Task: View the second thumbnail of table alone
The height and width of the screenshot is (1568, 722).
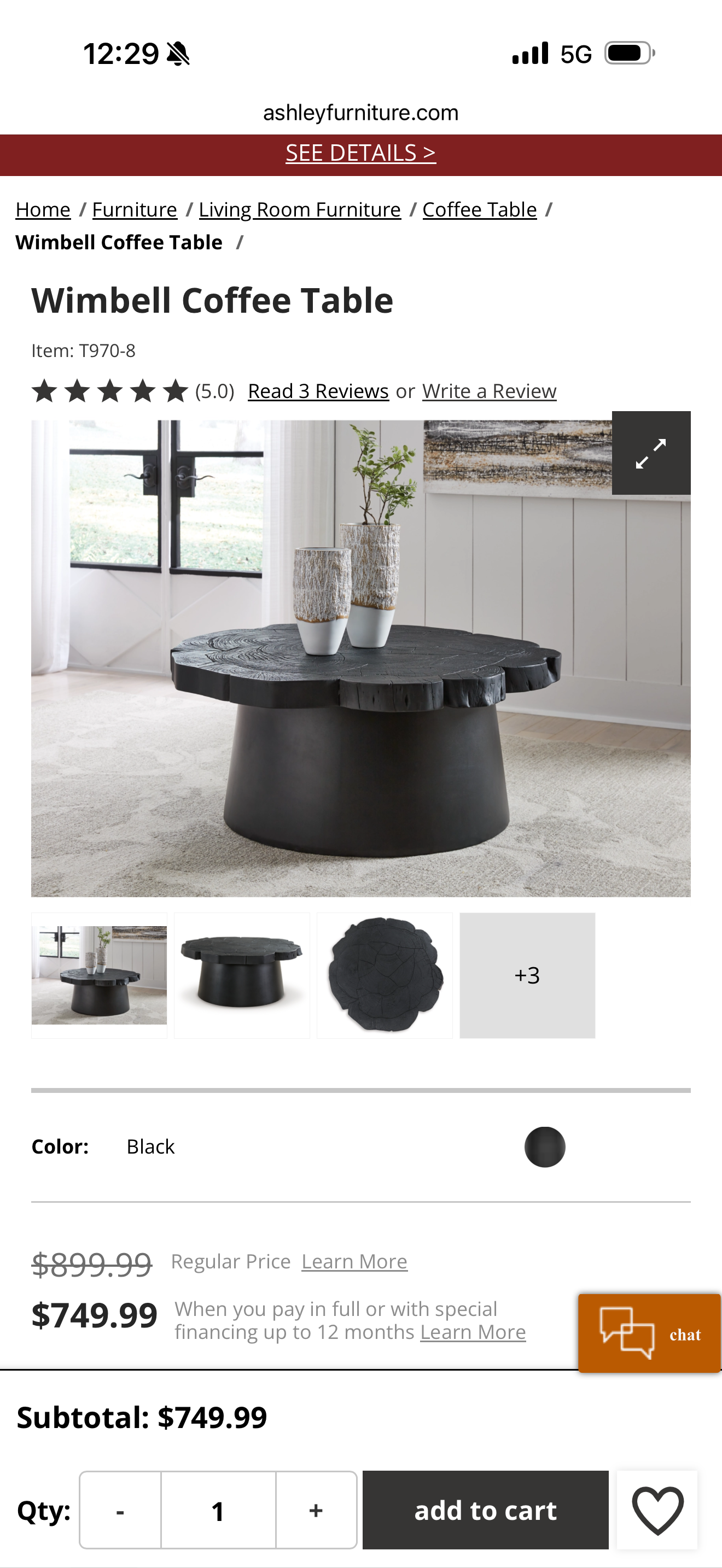Action: coord(242,975)
